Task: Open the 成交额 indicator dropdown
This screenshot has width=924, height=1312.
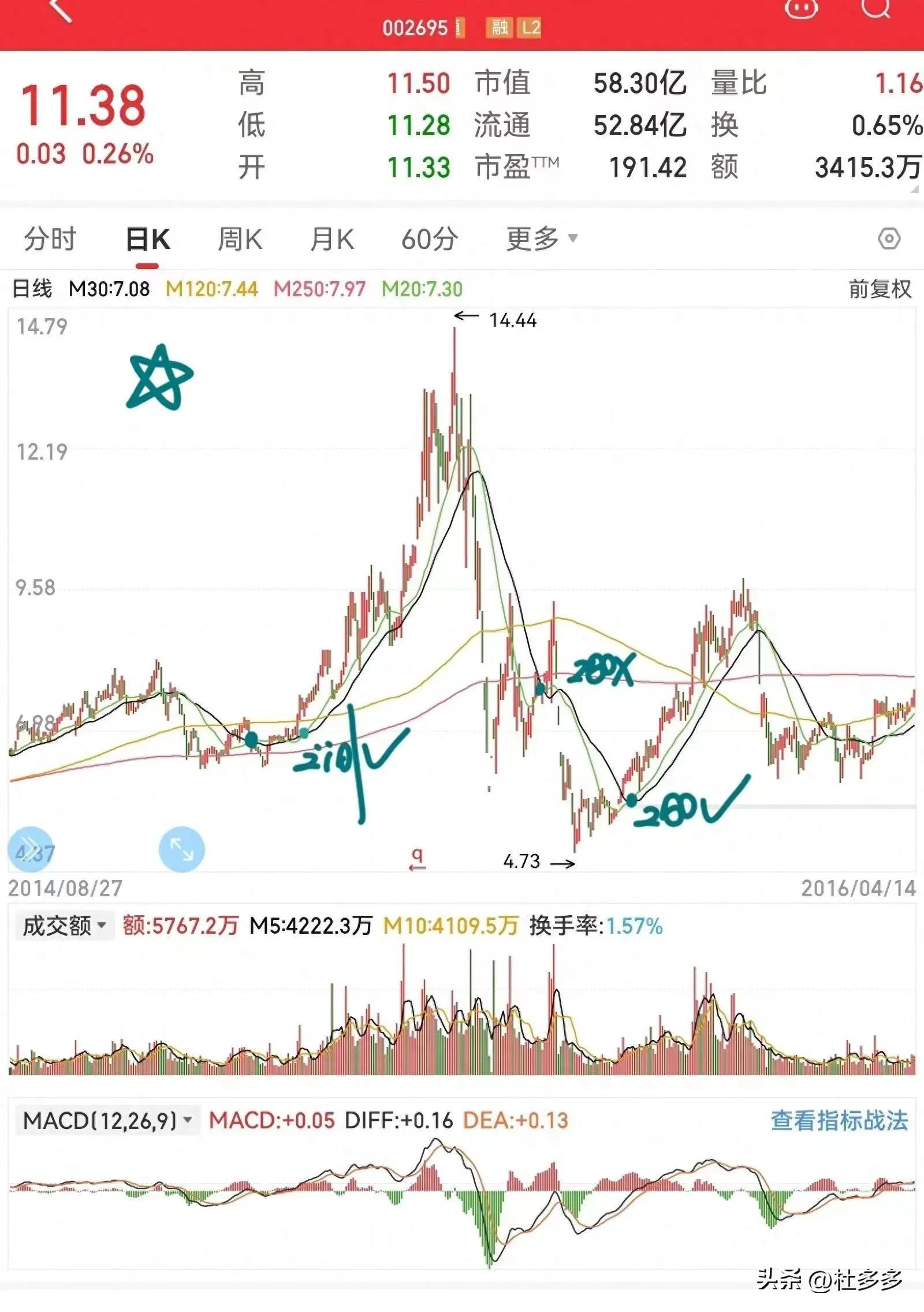Action: (64, 926)
